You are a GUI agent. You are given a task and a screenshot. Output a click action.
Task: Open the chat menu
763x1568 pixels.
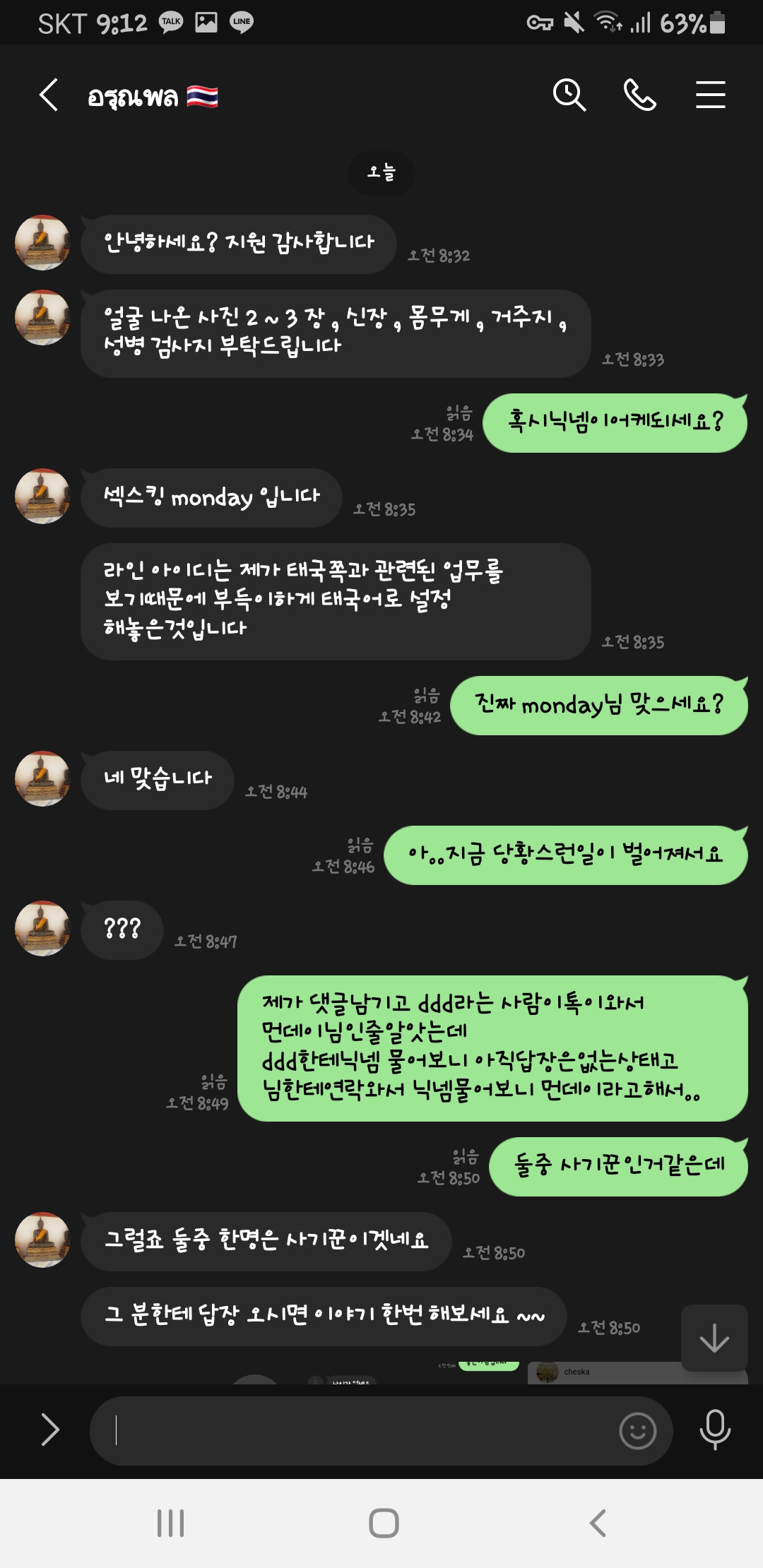(x=710, y=95)
